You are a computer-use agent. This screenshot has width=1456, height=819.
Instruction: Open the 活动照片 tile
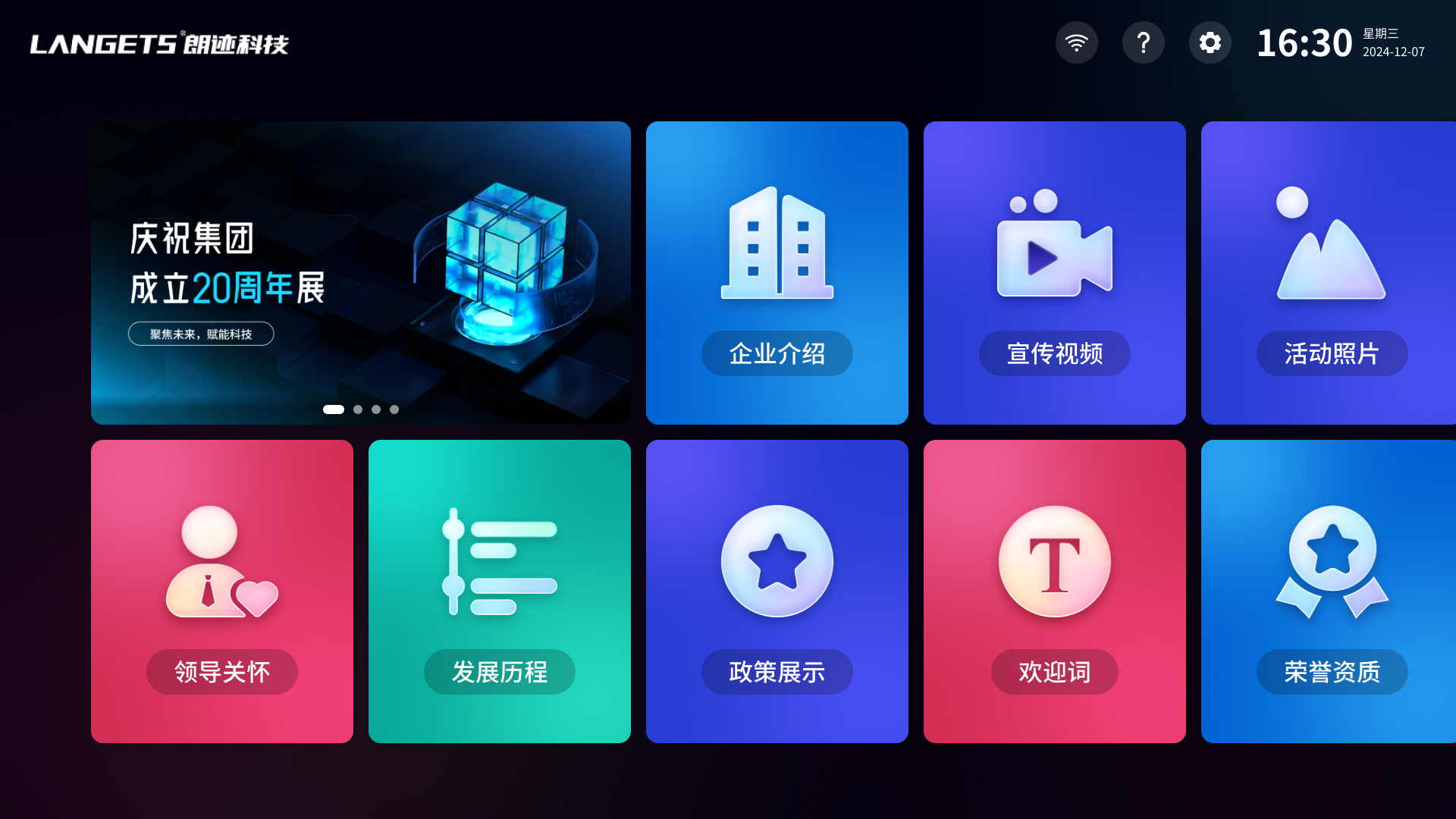pos(1329,272)
